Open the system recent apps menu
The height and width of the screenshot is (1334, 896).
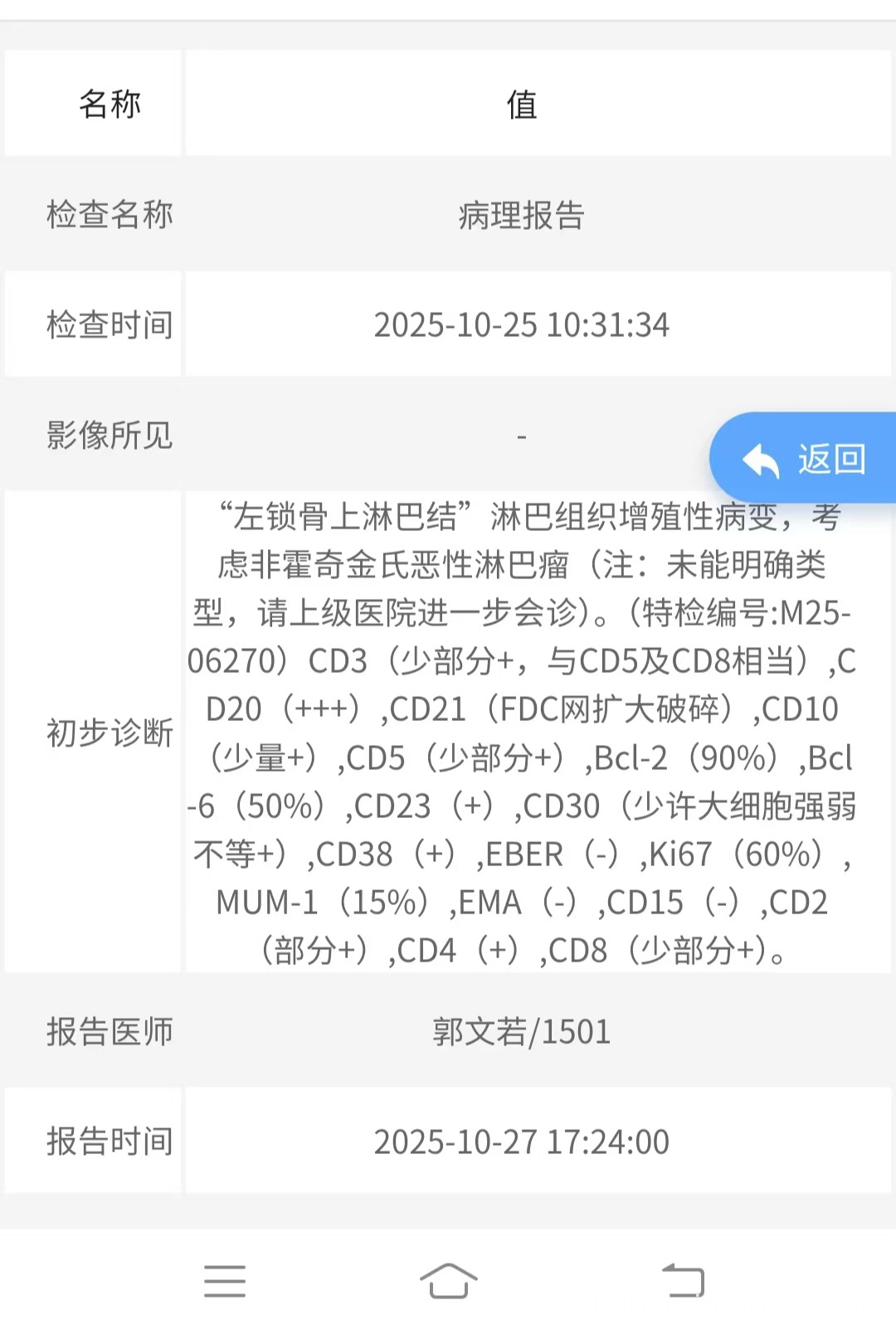point(225,1281)
